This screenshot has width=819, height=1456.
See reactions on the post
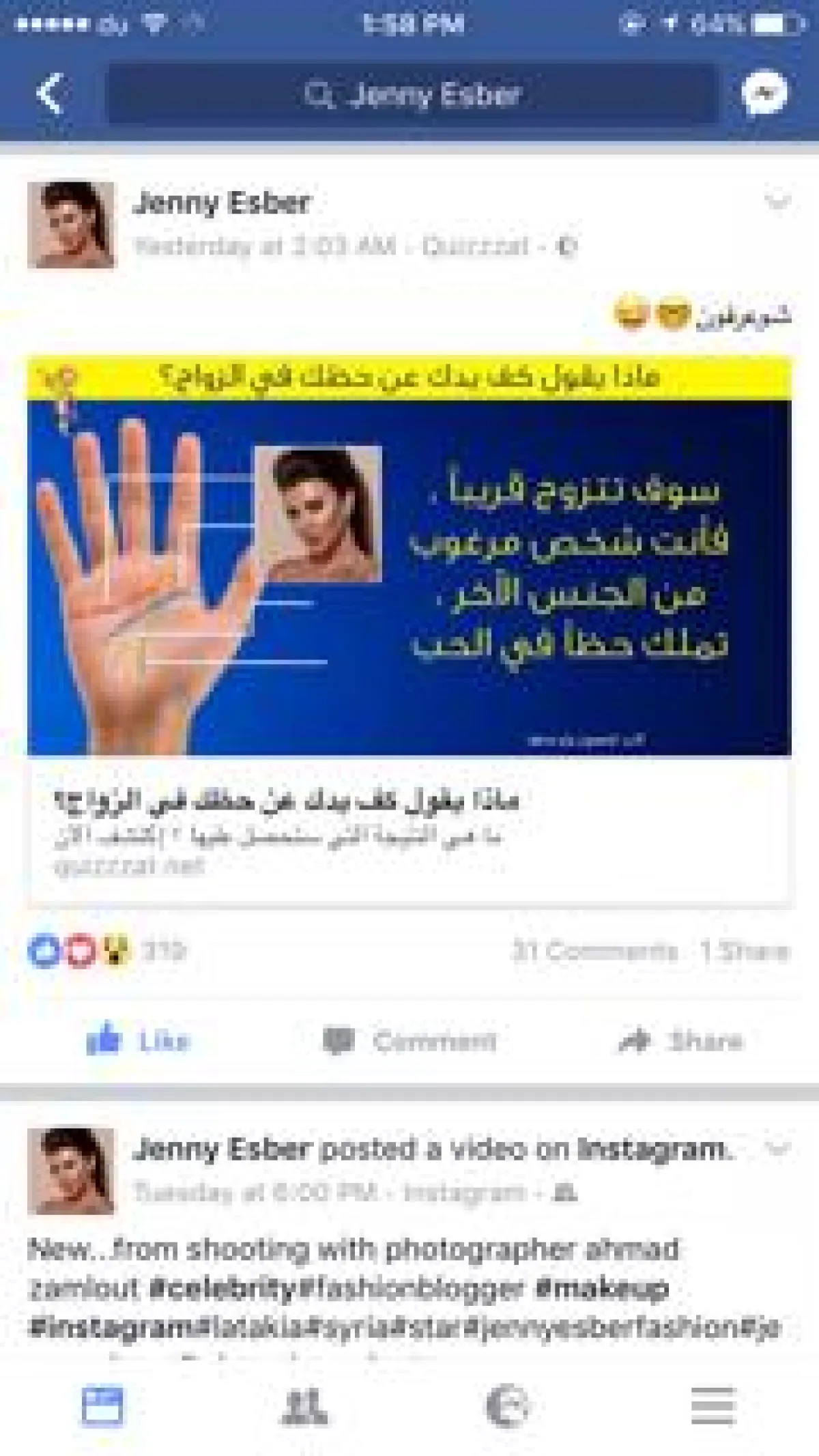(x=106, y=951)
